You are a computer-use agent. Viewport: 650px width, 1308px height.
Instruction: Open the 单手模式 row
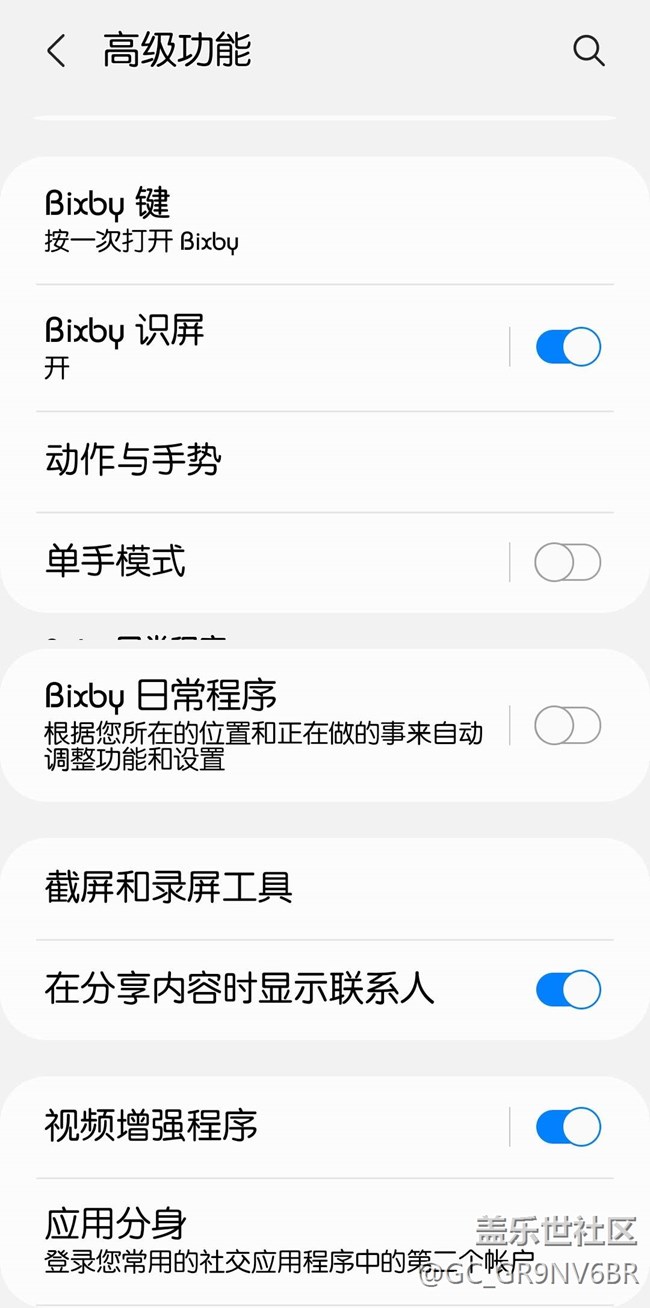tap(250, 561)
